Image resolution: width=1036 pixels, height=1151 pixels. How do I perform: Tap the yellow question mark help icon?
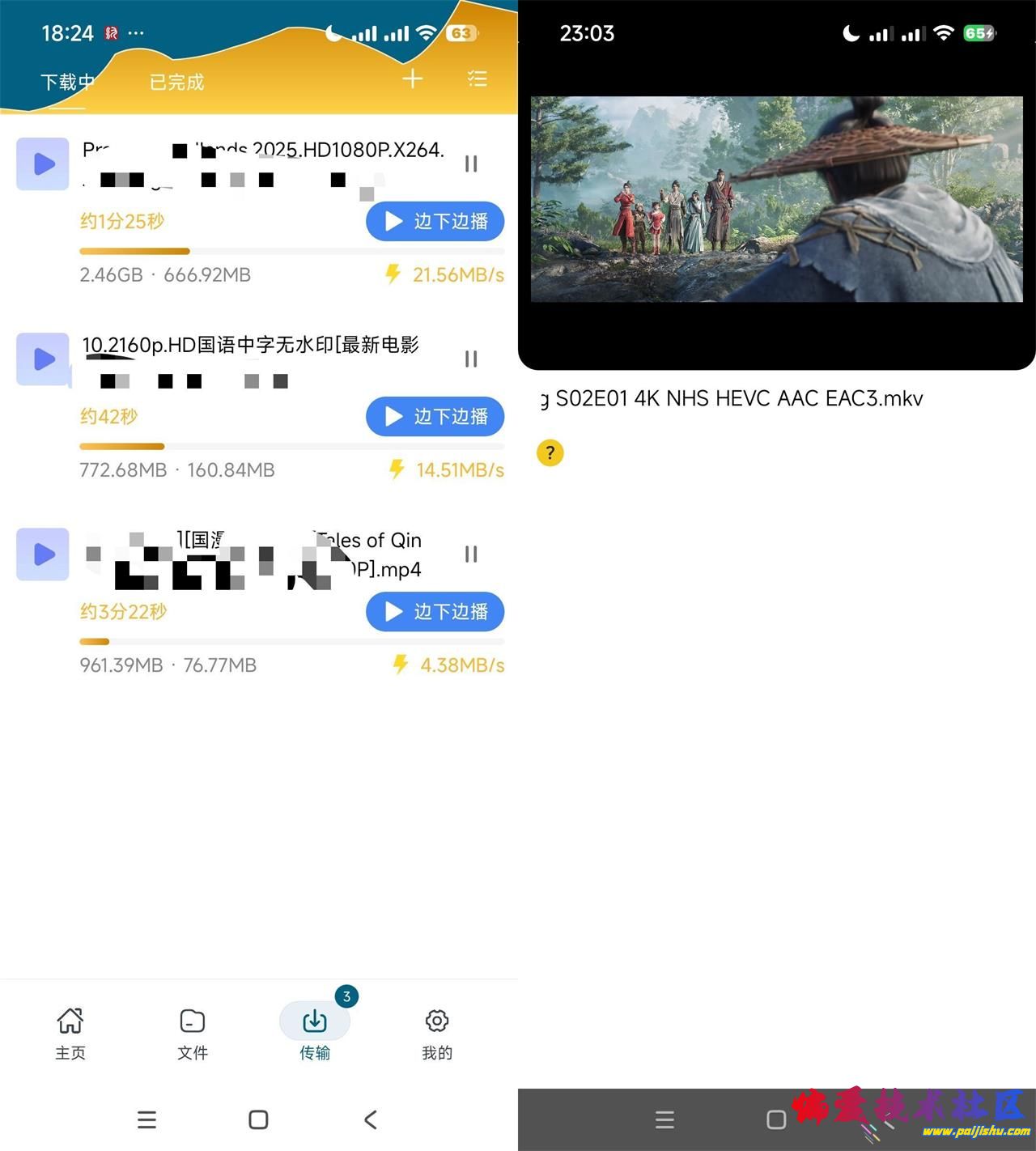550,453
